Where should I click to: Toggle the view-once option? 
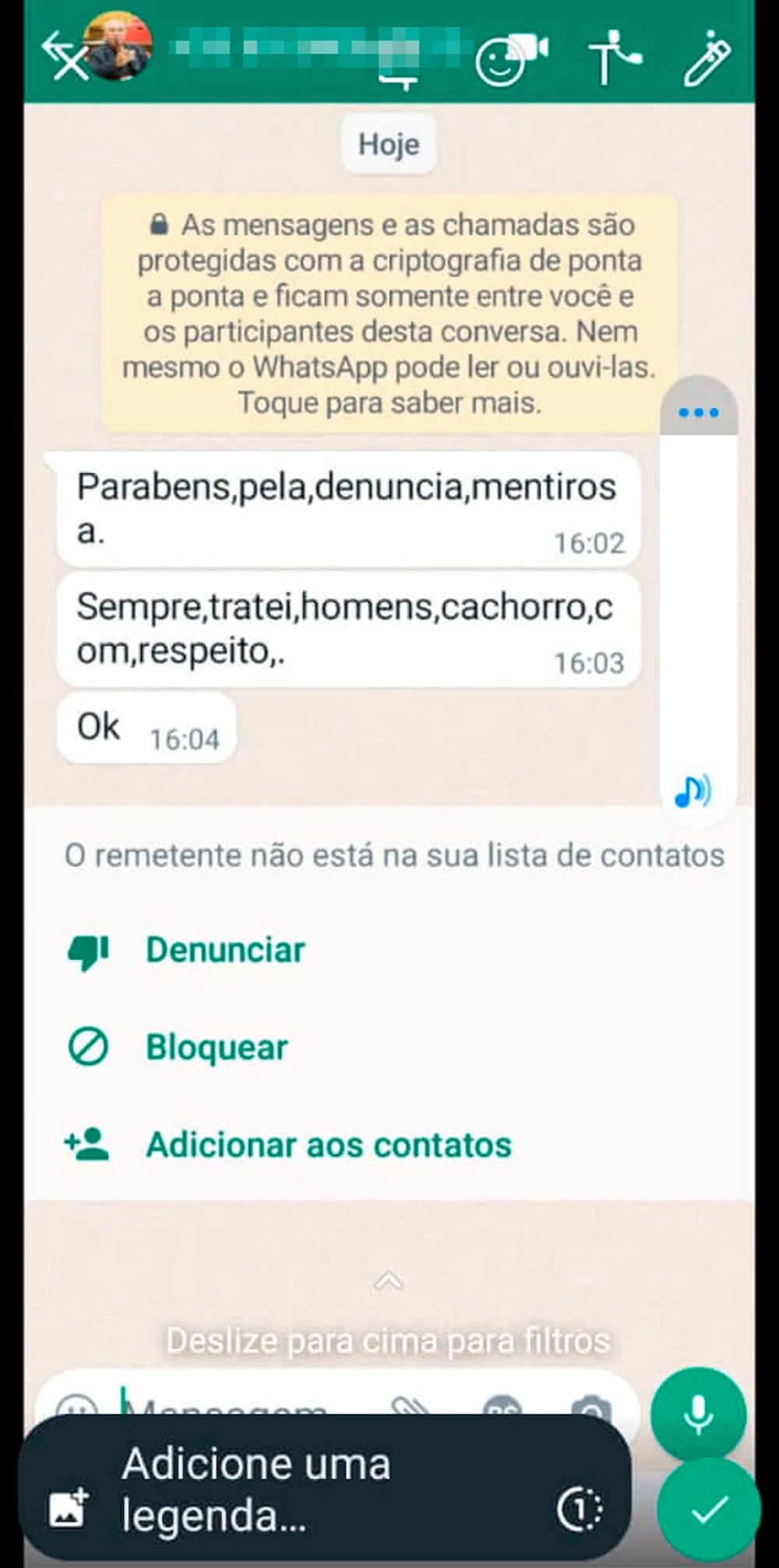pyautogui.click(x=580, y=1510)
